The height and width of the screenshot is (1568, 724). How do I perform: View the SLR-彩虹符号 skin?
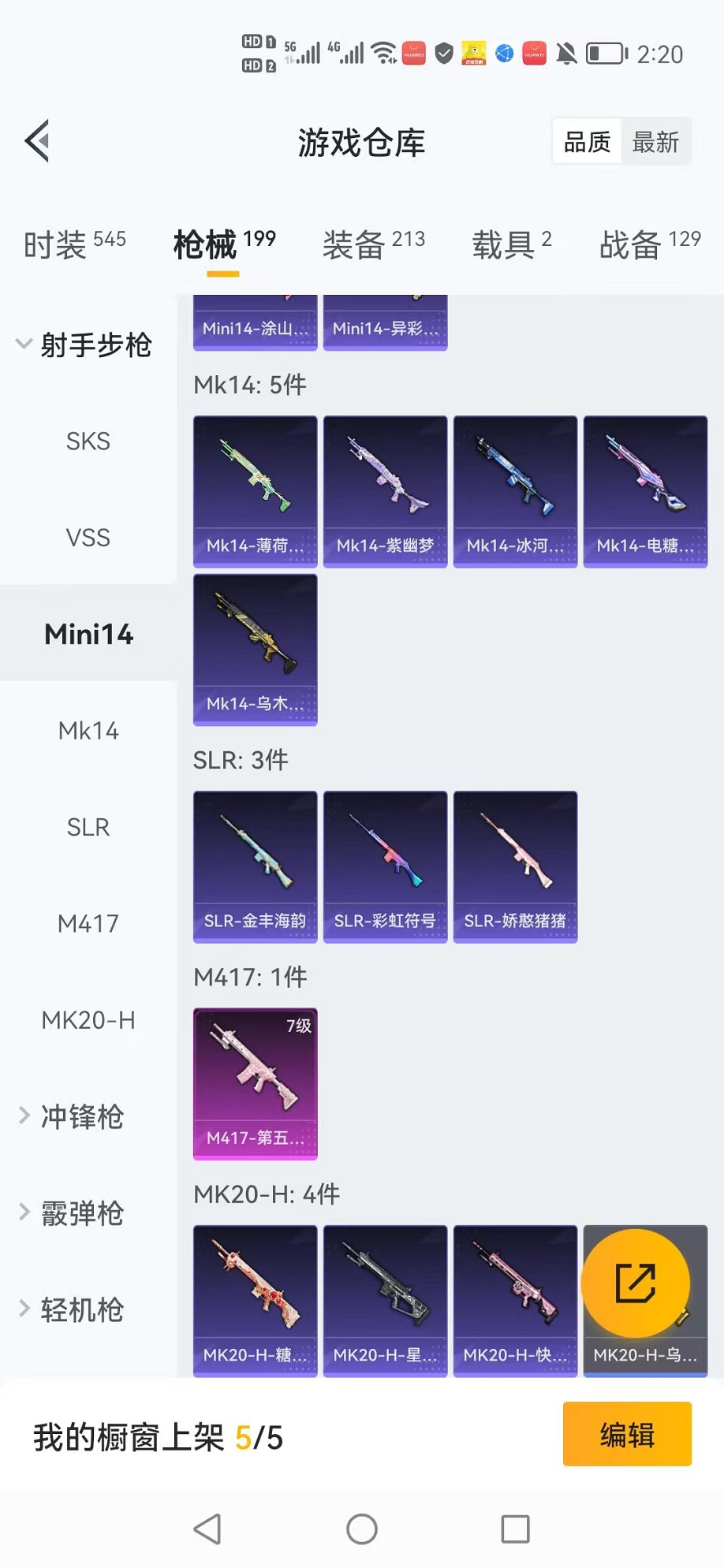click(x=385, y=866)
